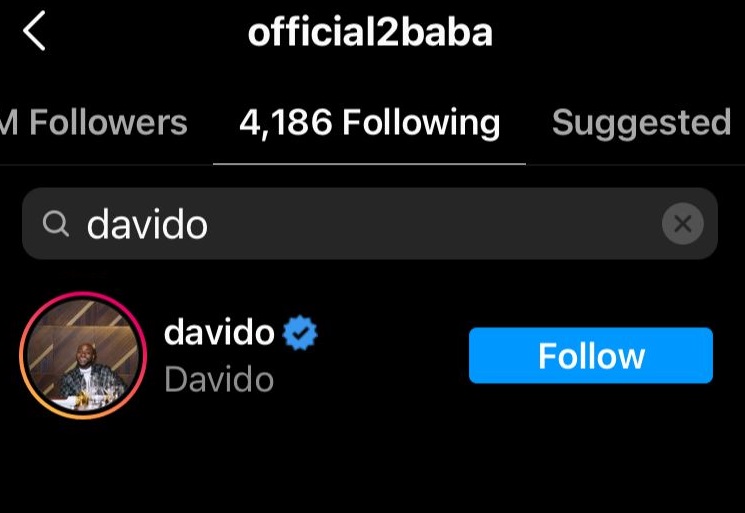The height and width of the screenshot is (513, 745).
Task: Select the 4,186 Following tab
Action: click(369, 123)
